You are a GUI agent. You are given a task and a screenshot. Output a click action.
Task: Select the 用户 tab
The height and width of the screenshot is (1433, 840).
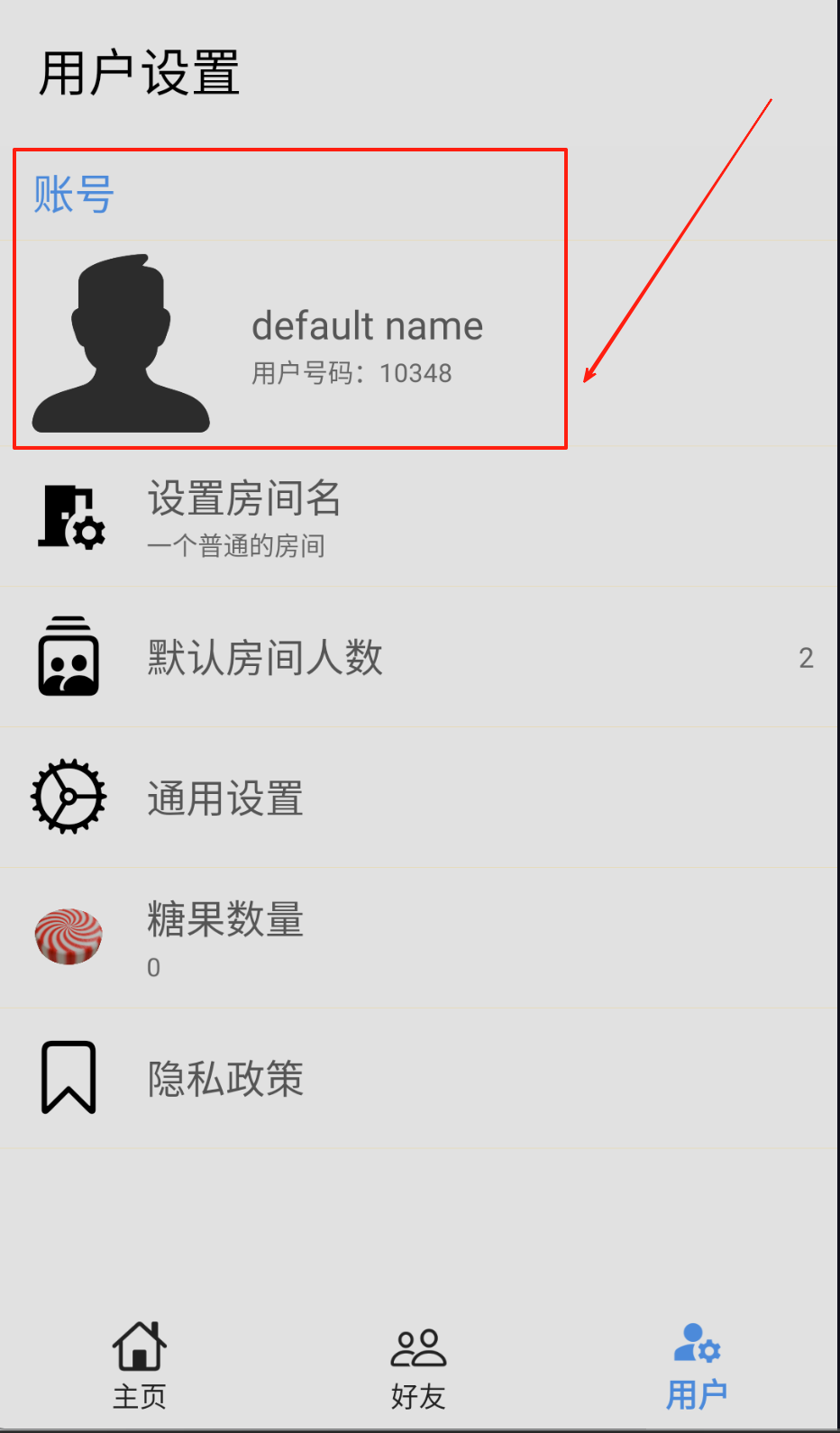point(698,1365)
